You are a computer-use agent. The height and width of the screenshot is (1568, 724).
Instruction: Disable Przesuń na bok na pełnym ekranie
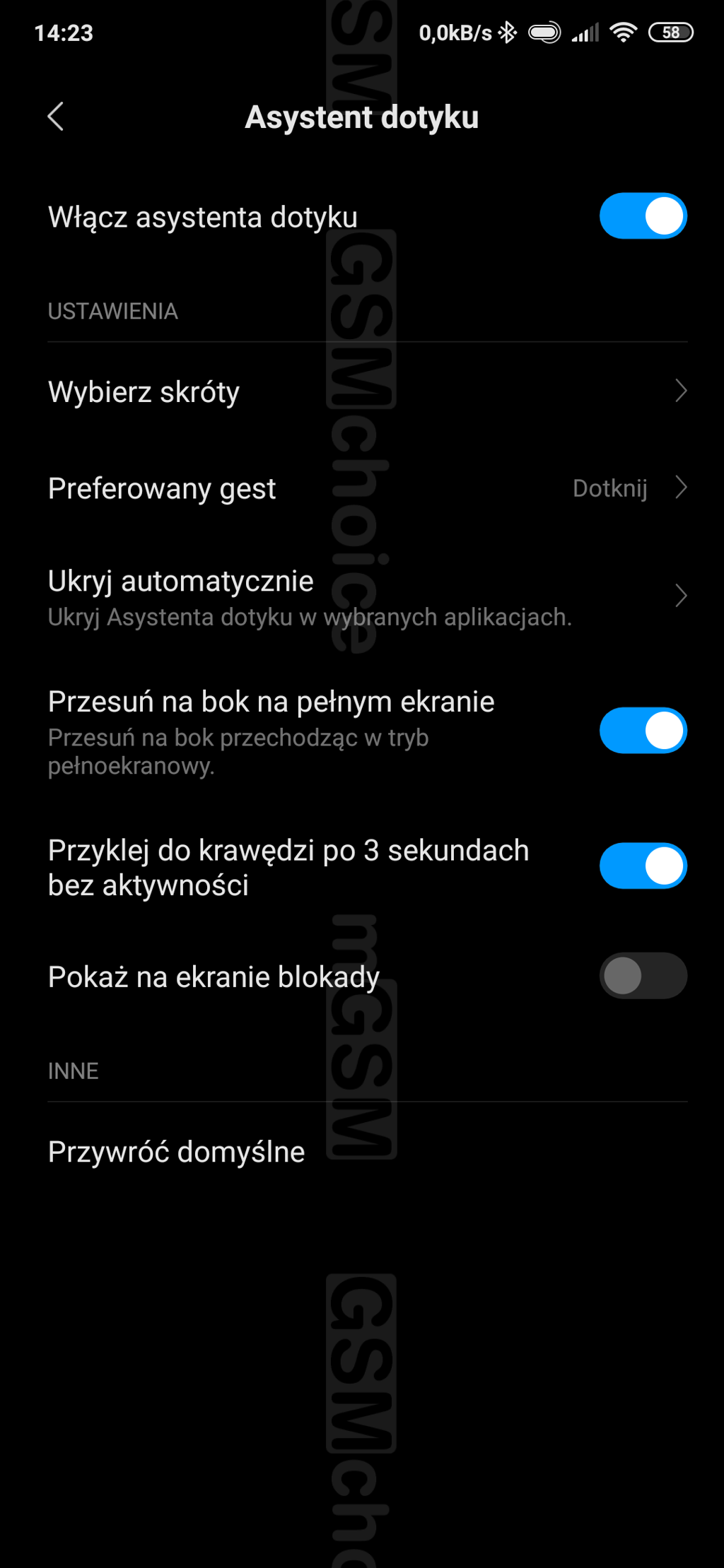pos(643,731)
